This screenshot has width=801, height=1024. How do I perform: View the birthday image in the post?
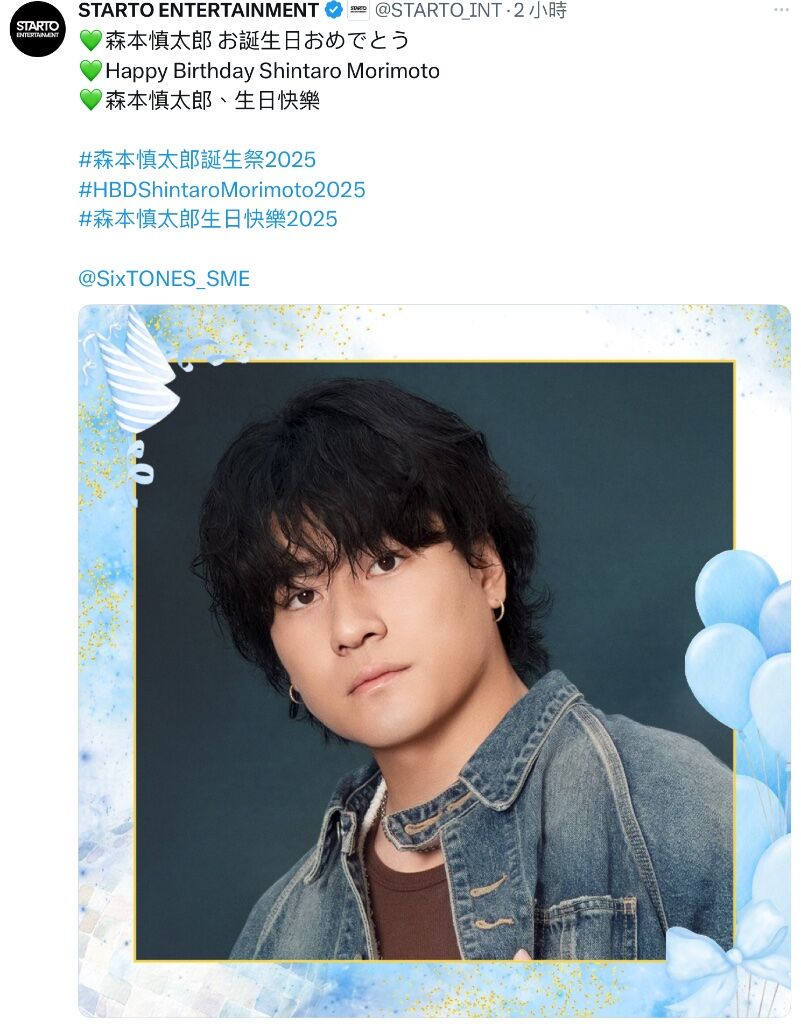point(434,660)
